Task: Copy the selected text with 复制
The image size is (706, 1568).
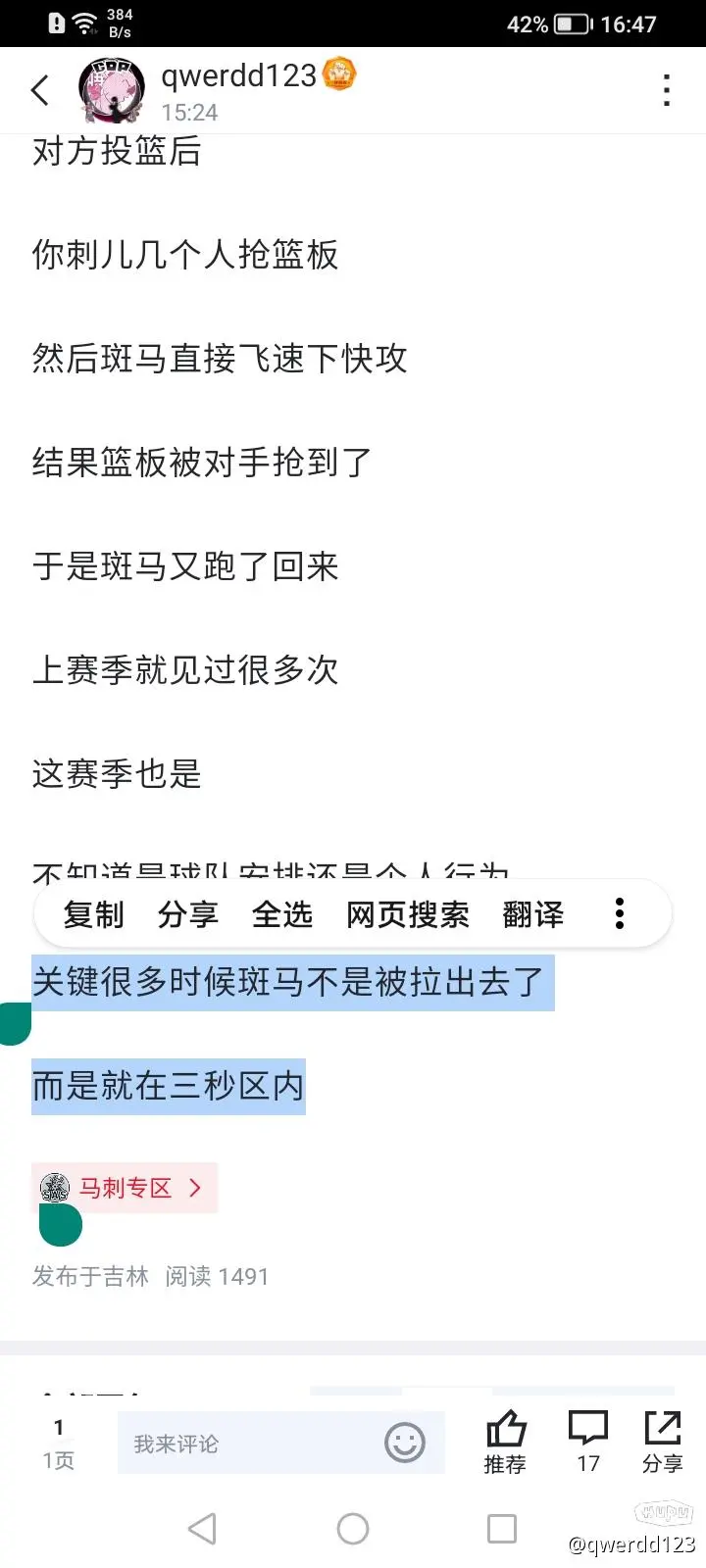Action: point(93,914)
